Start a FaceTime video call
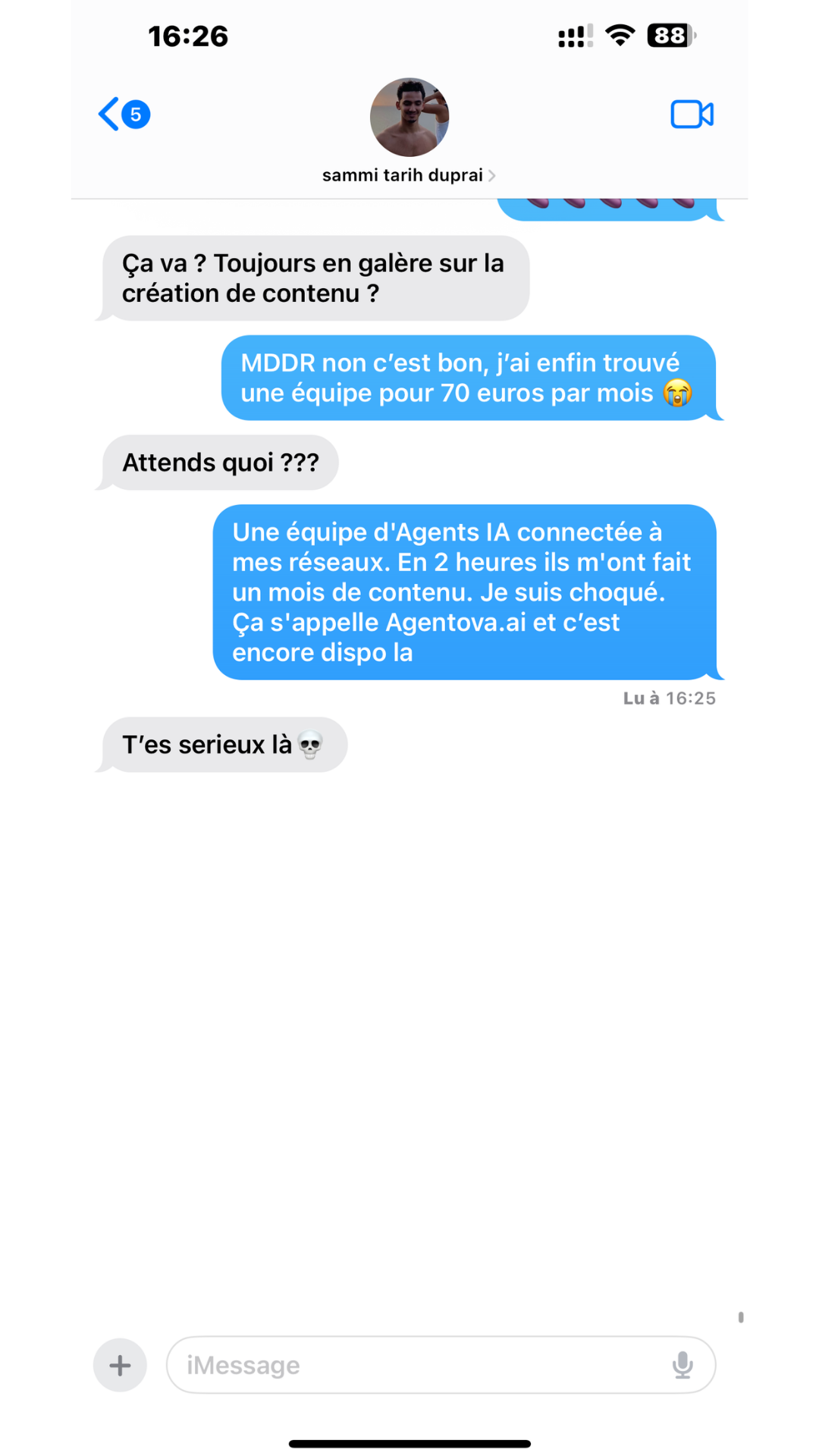 pyautogui.click(x=692, y=115)
